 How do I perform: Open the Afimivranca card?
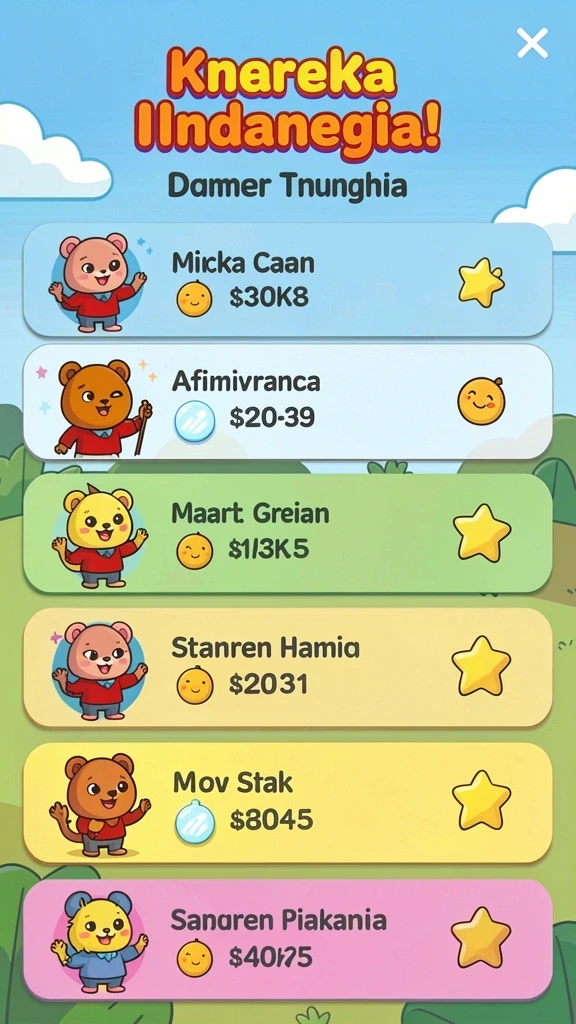click(288, 402)
